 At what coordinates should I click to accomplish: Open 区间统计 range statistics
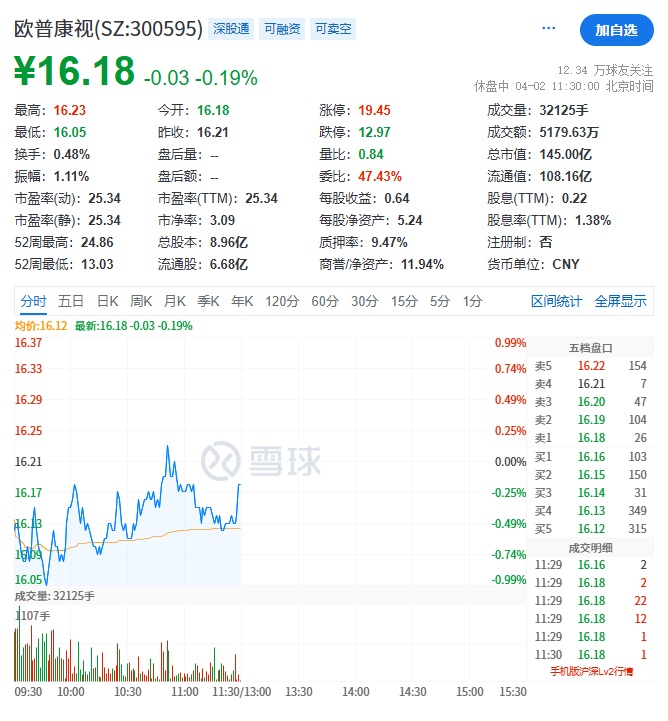pos(556,301)
